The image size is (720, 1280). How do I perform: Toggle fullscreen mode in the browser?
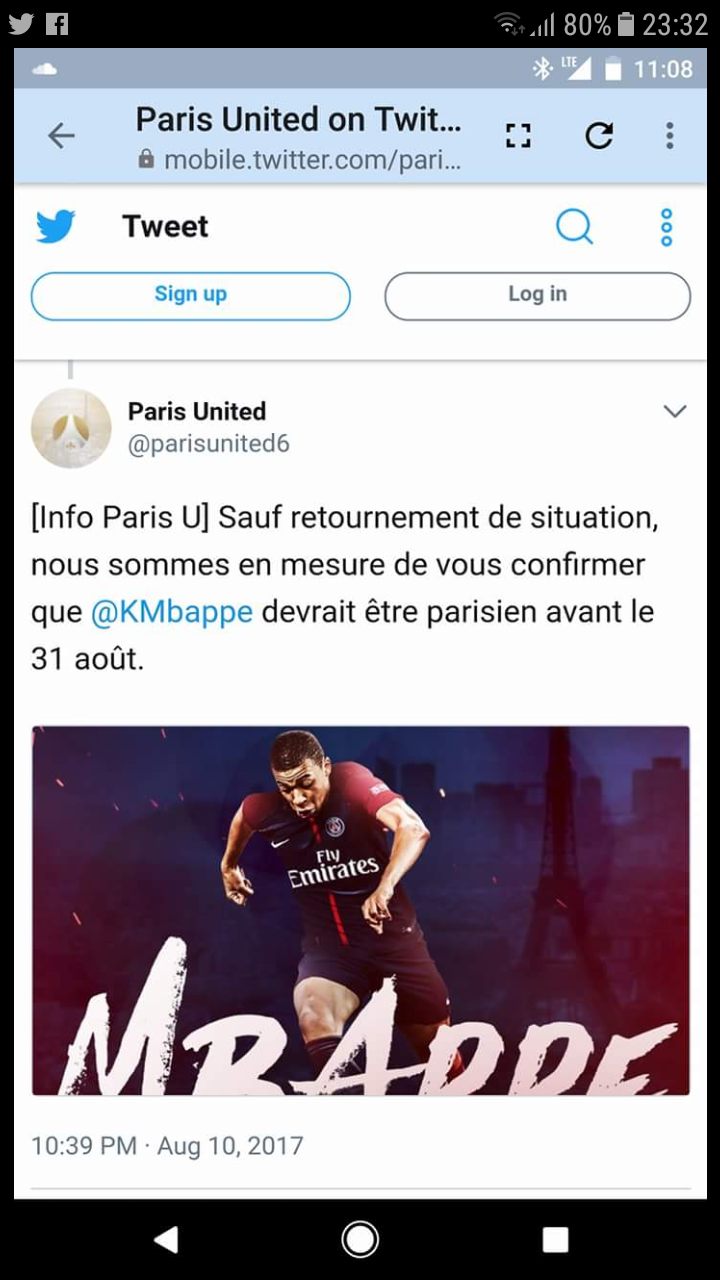[517, 136]
